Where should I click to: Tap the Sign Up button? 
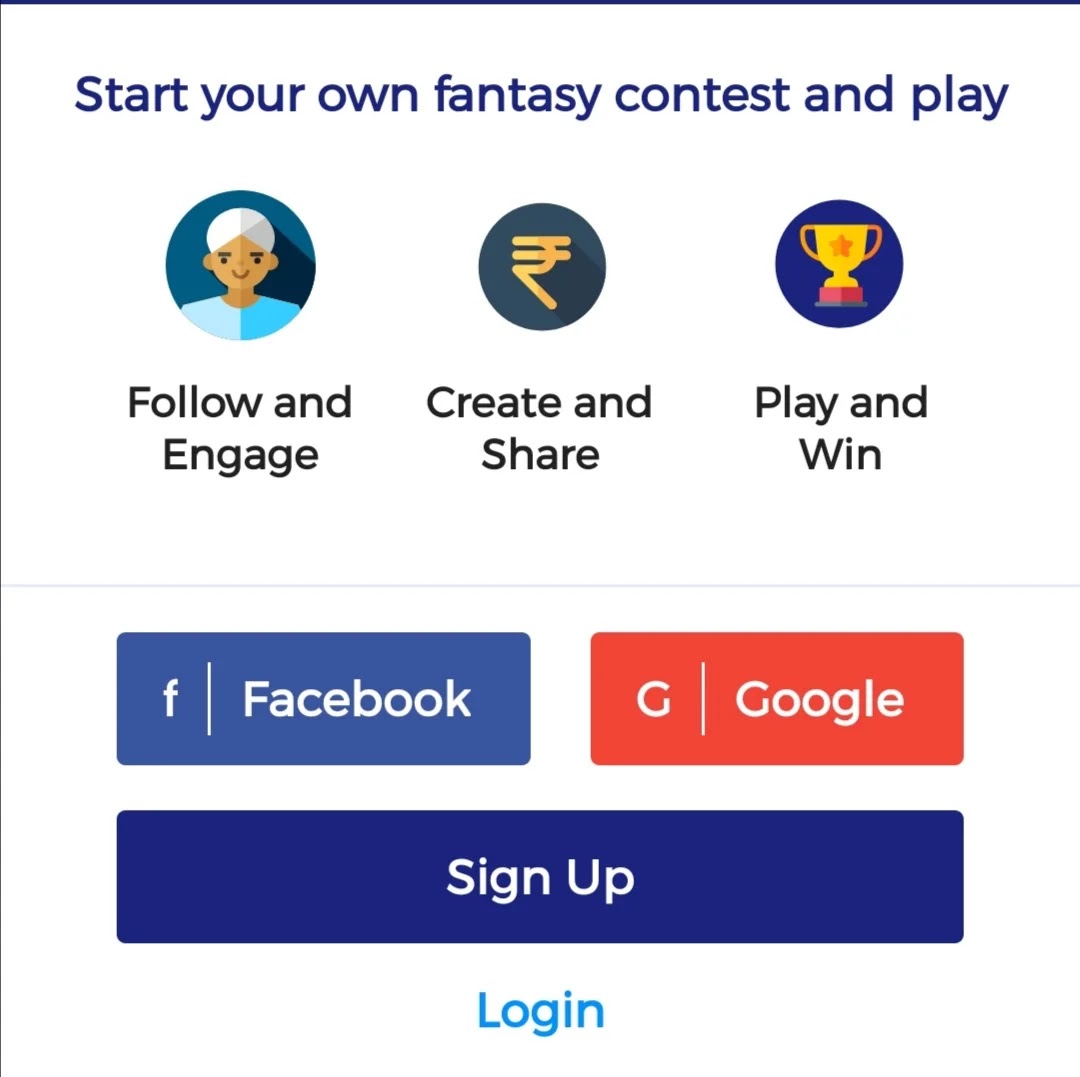540,877
